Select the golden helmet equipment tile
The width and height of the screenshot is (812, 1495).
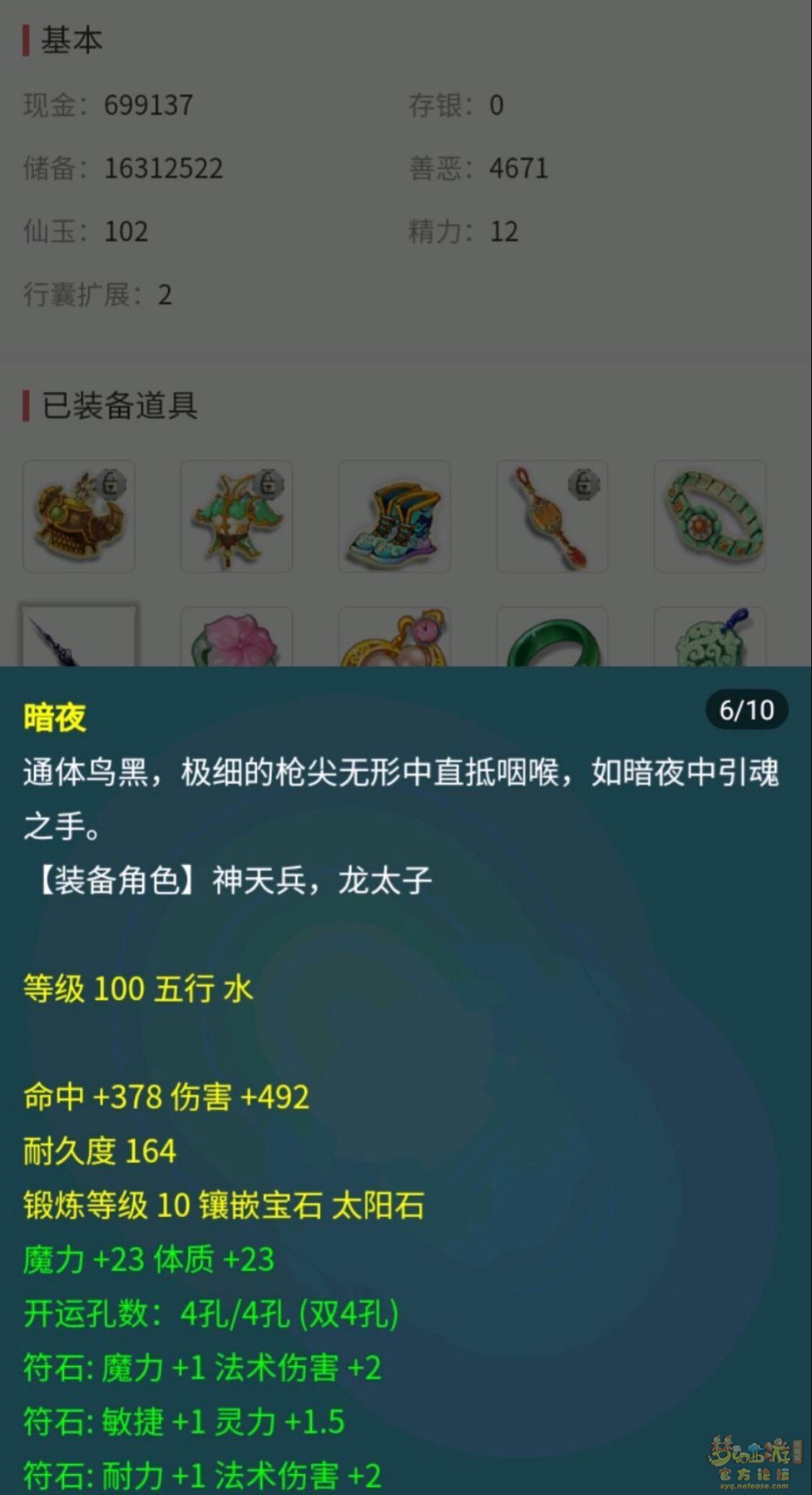tap(79, 516)
